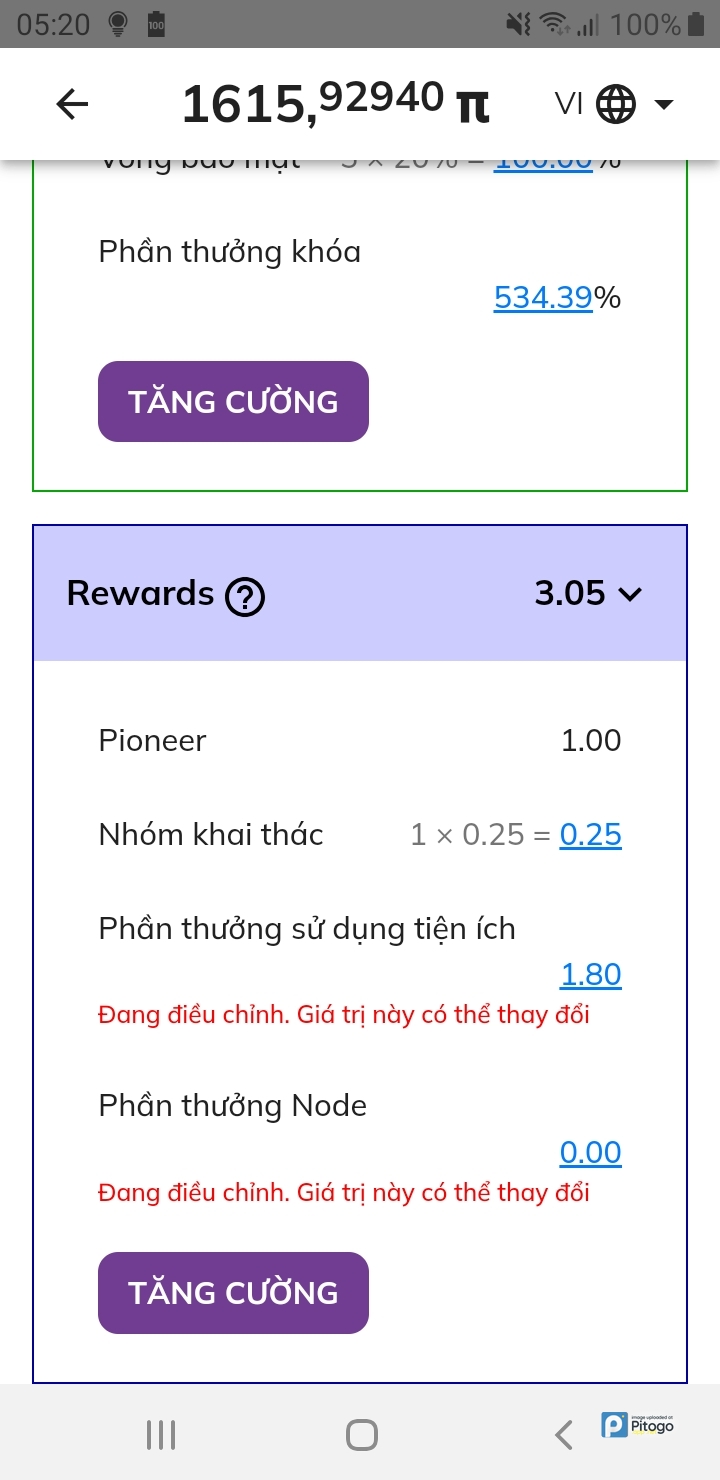720x1480 pixels.
Task: Go back using the app bar arrow
Action: coord(72,104)
